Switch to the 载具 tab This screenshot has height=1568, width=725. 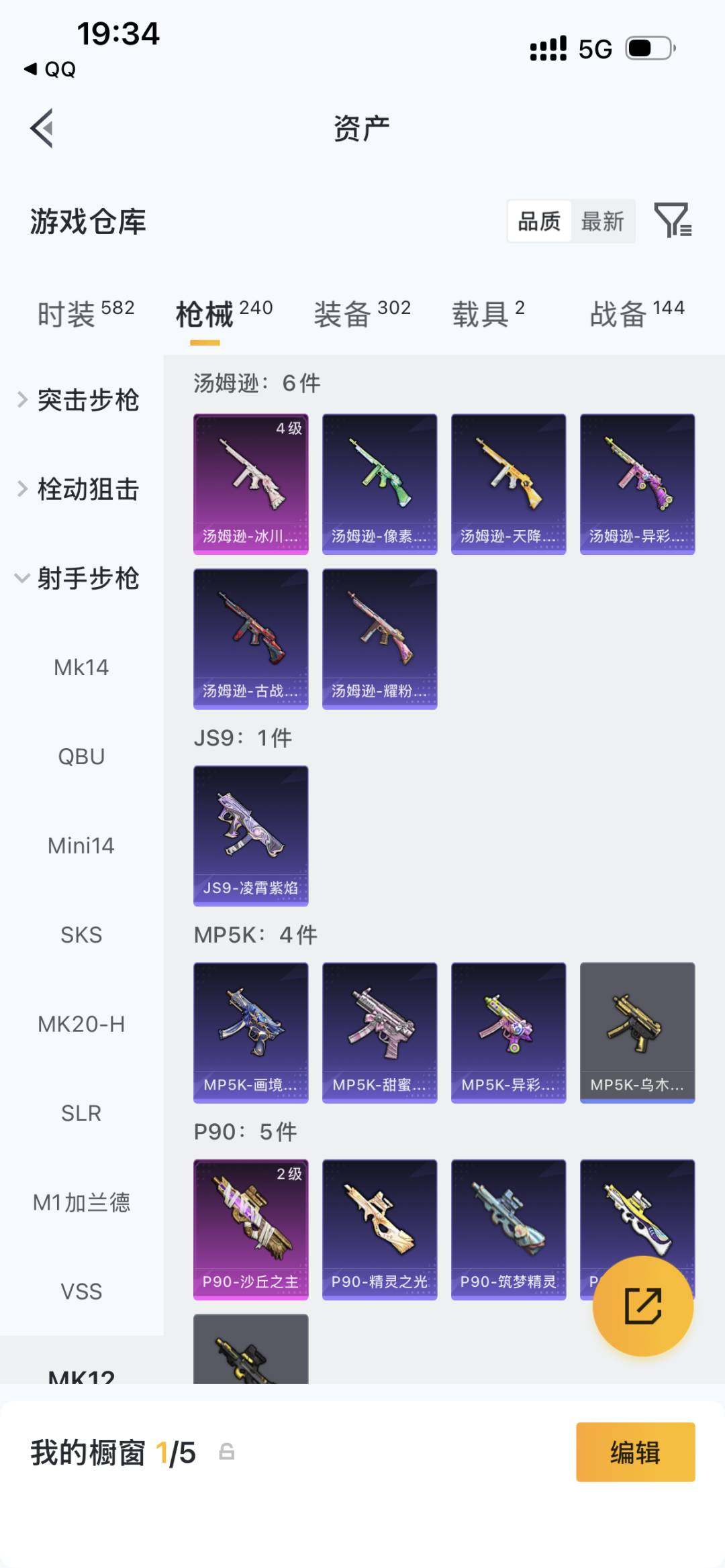pos(488,313)
